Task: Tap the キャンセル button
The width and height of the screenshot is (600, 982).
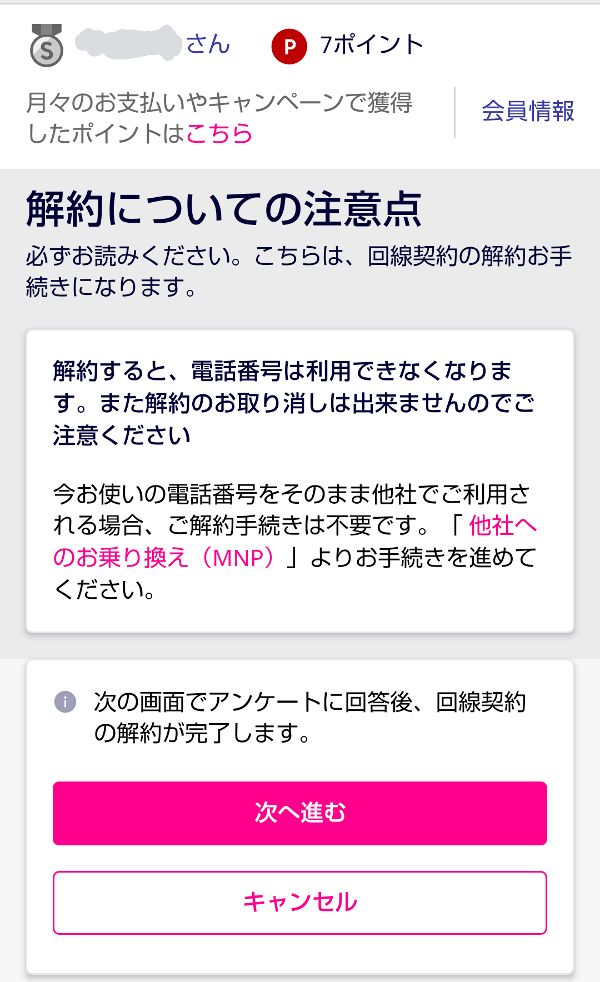Action: tap(300, 903)
